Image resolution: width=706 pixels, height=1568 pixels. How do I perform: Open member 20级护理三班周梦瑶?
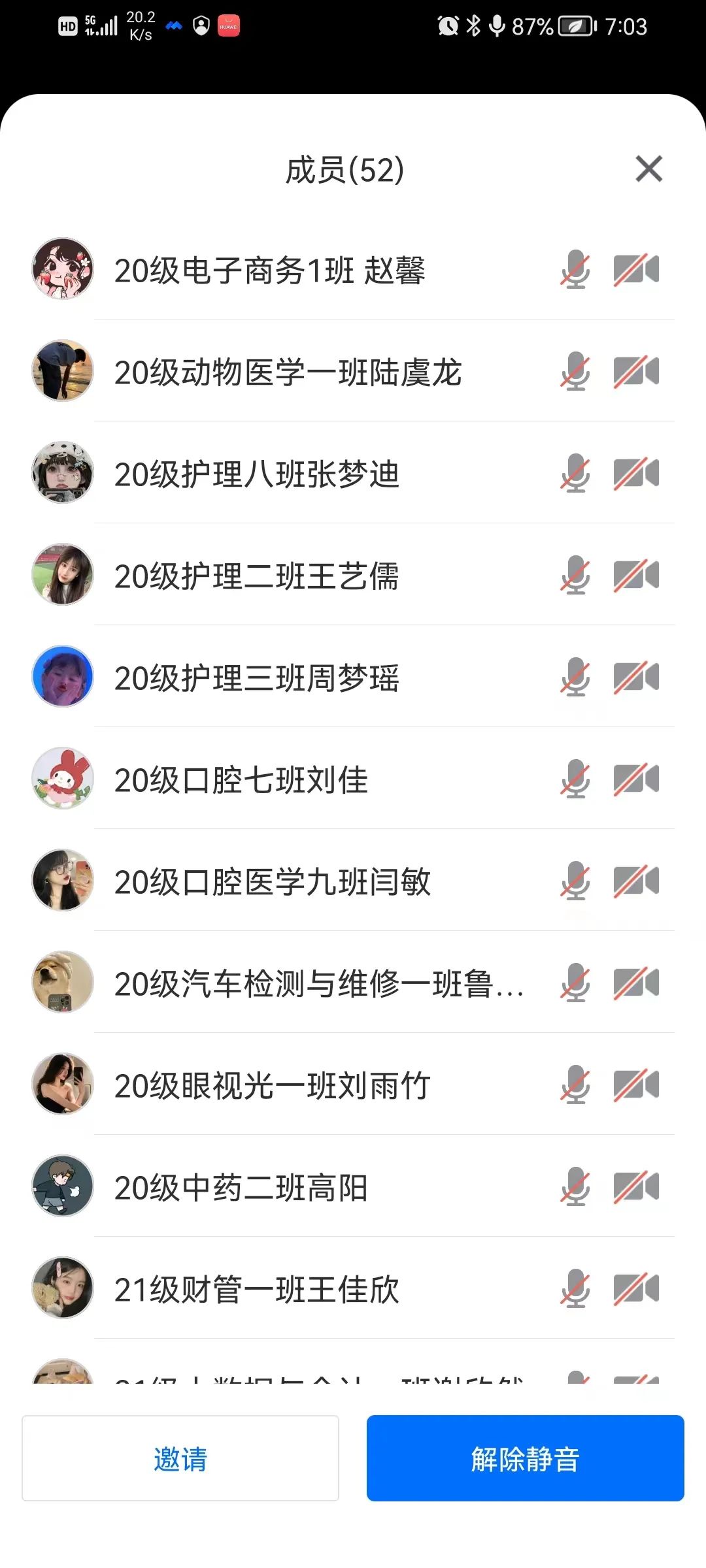click(x=256, y=678)
